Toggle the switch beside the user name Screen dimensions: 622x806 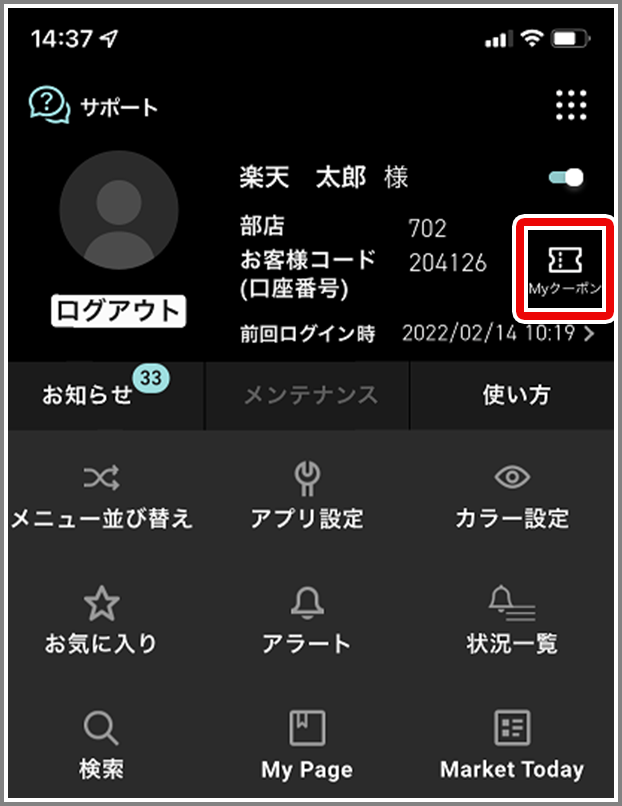coord(565,178)
